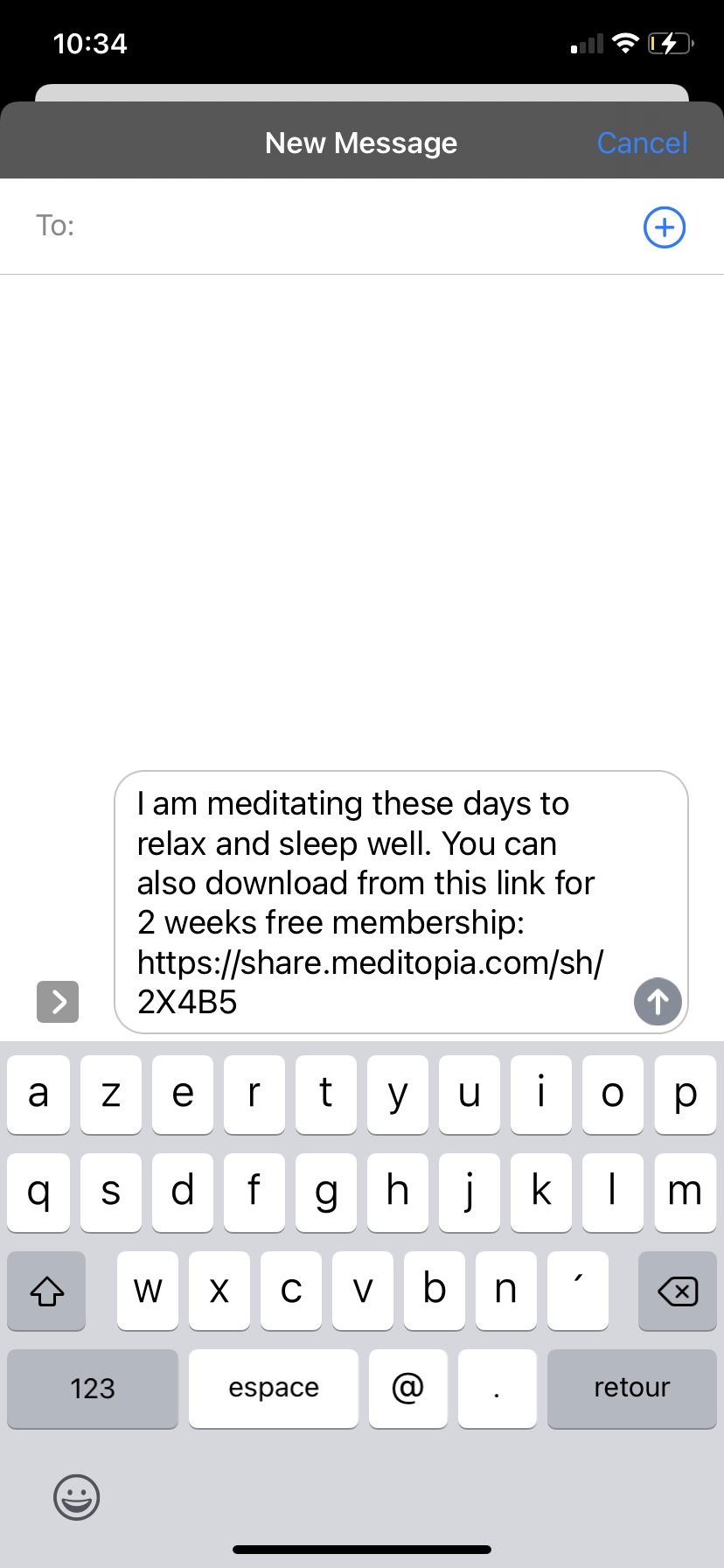
Task: Cancel composing the new message
Action: (x=642, y=142)
